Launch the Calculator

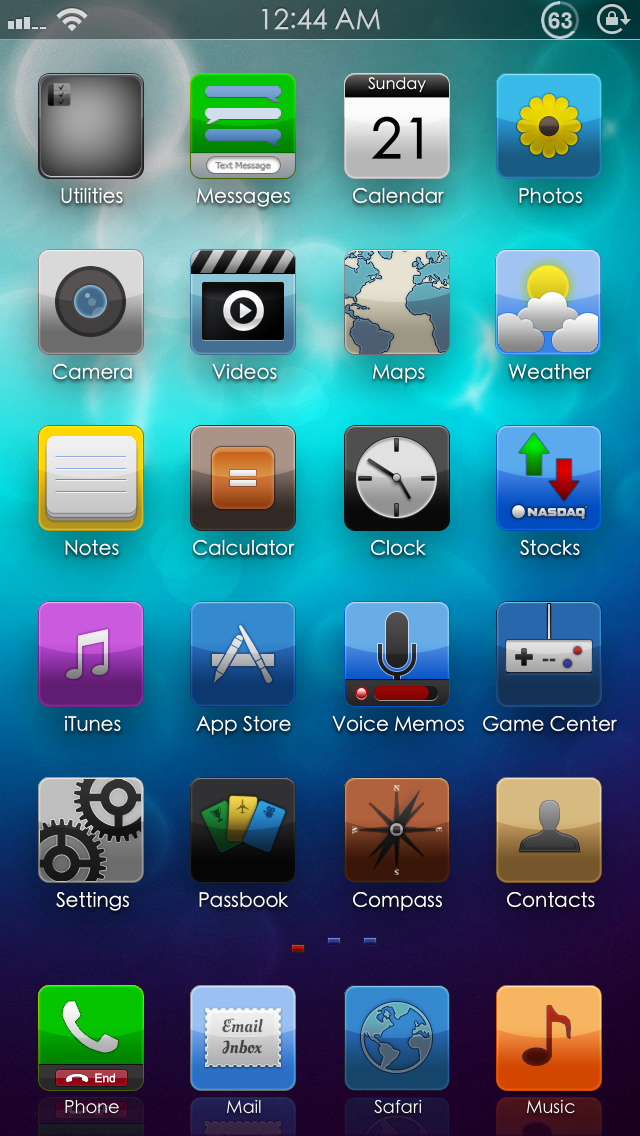click(243, 479)
